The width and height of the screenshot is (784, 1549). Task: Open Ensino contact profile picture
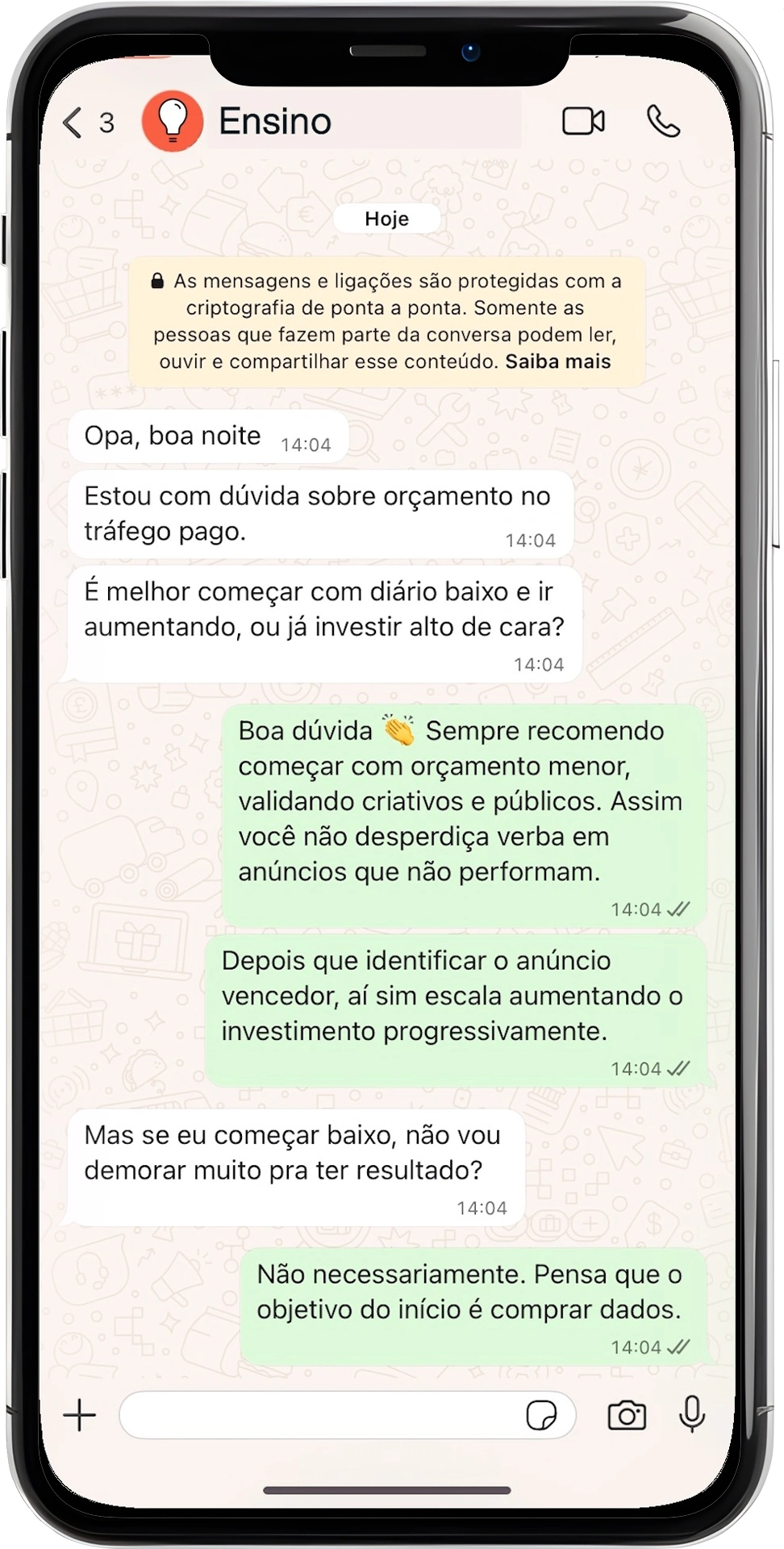tap(172, 121)
